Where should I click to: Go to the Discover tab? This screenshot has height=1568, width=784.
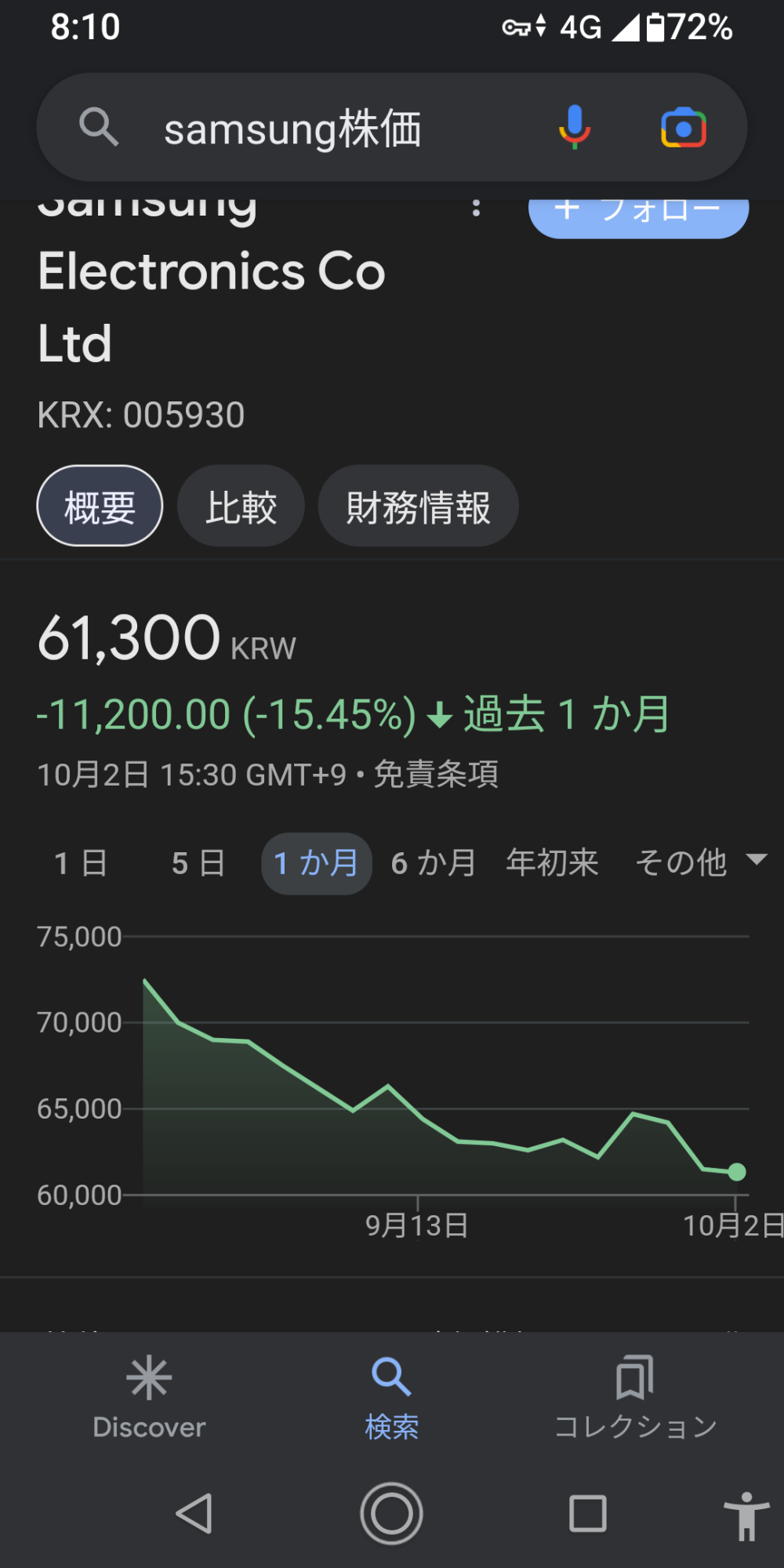tap(149, 1398)
